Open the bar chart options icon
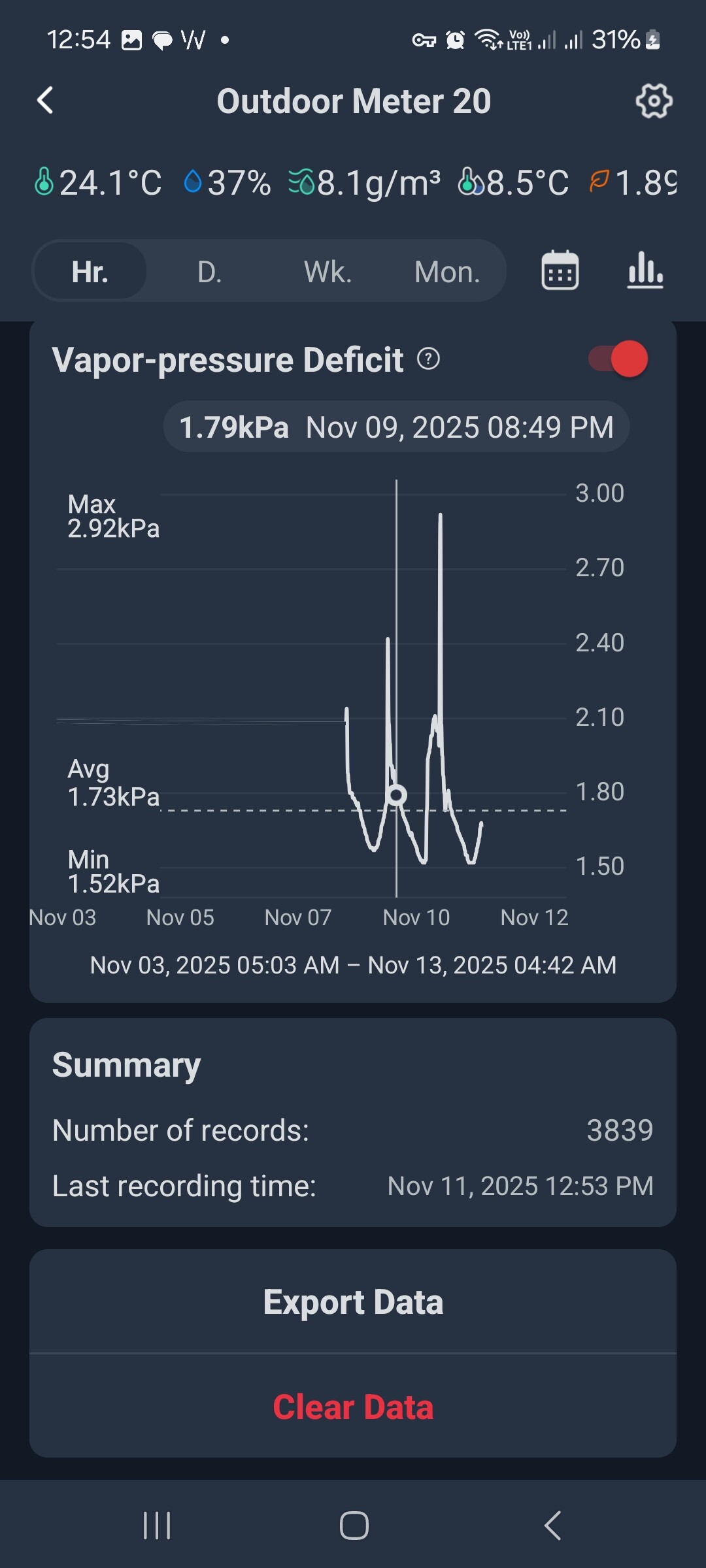706x1568 pixels. (645, 270)
